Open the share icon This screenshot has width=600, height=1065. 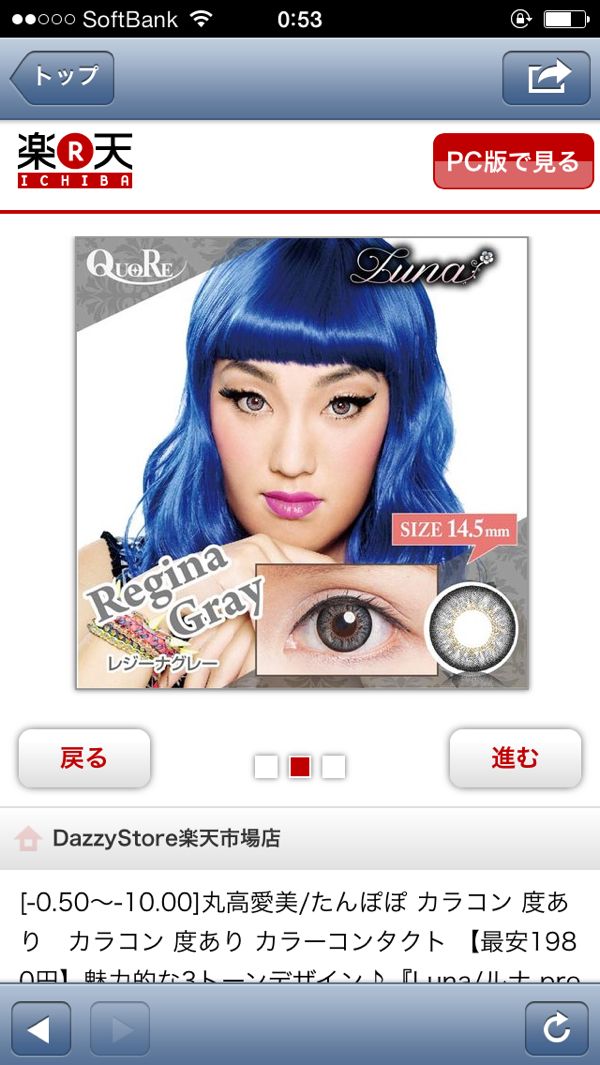546,77
